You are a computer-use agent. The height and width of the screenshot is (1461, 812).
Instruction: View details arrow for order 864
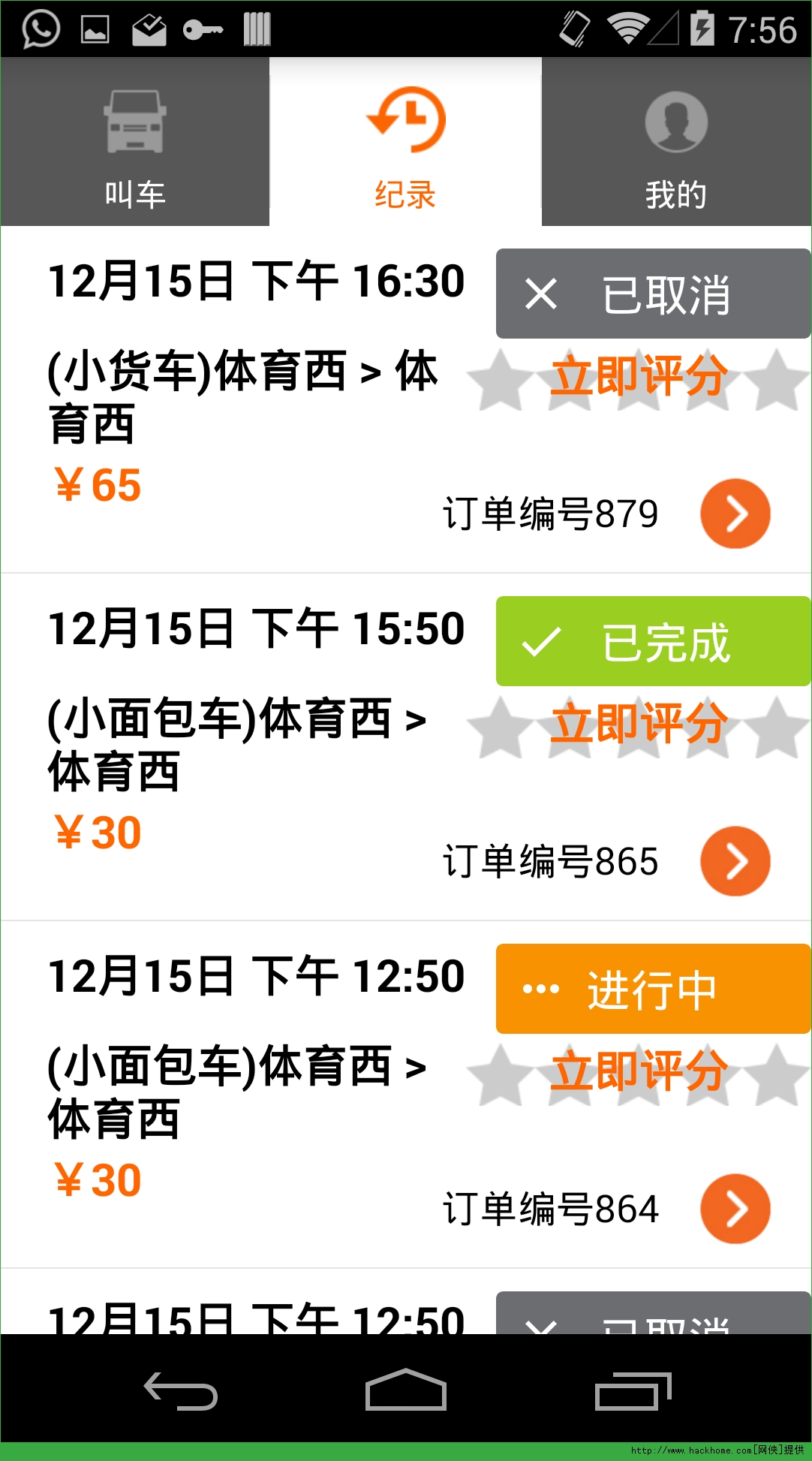(x=735, y=1209)
